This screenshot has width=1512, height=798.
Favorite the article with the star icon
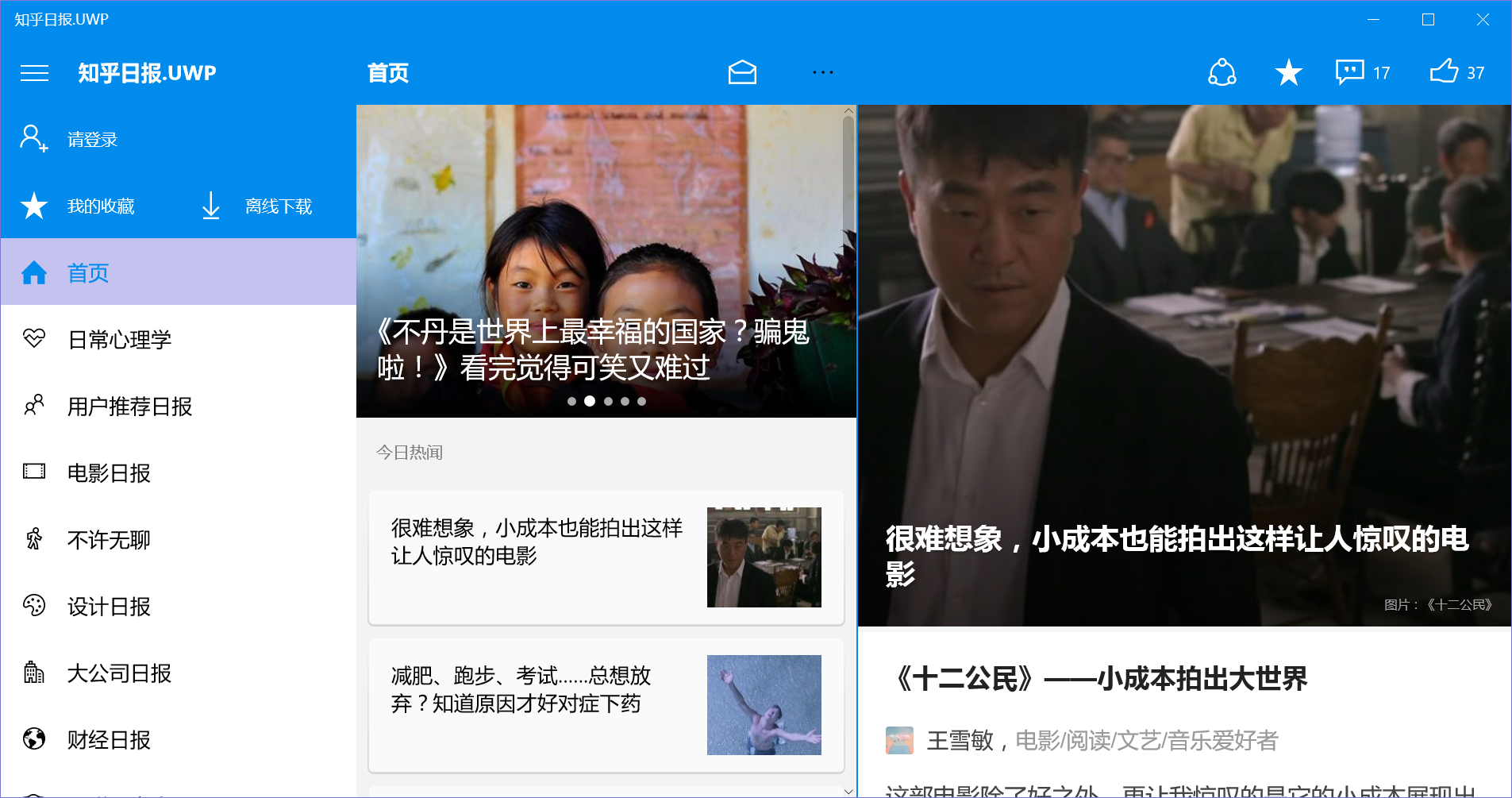1289,72
